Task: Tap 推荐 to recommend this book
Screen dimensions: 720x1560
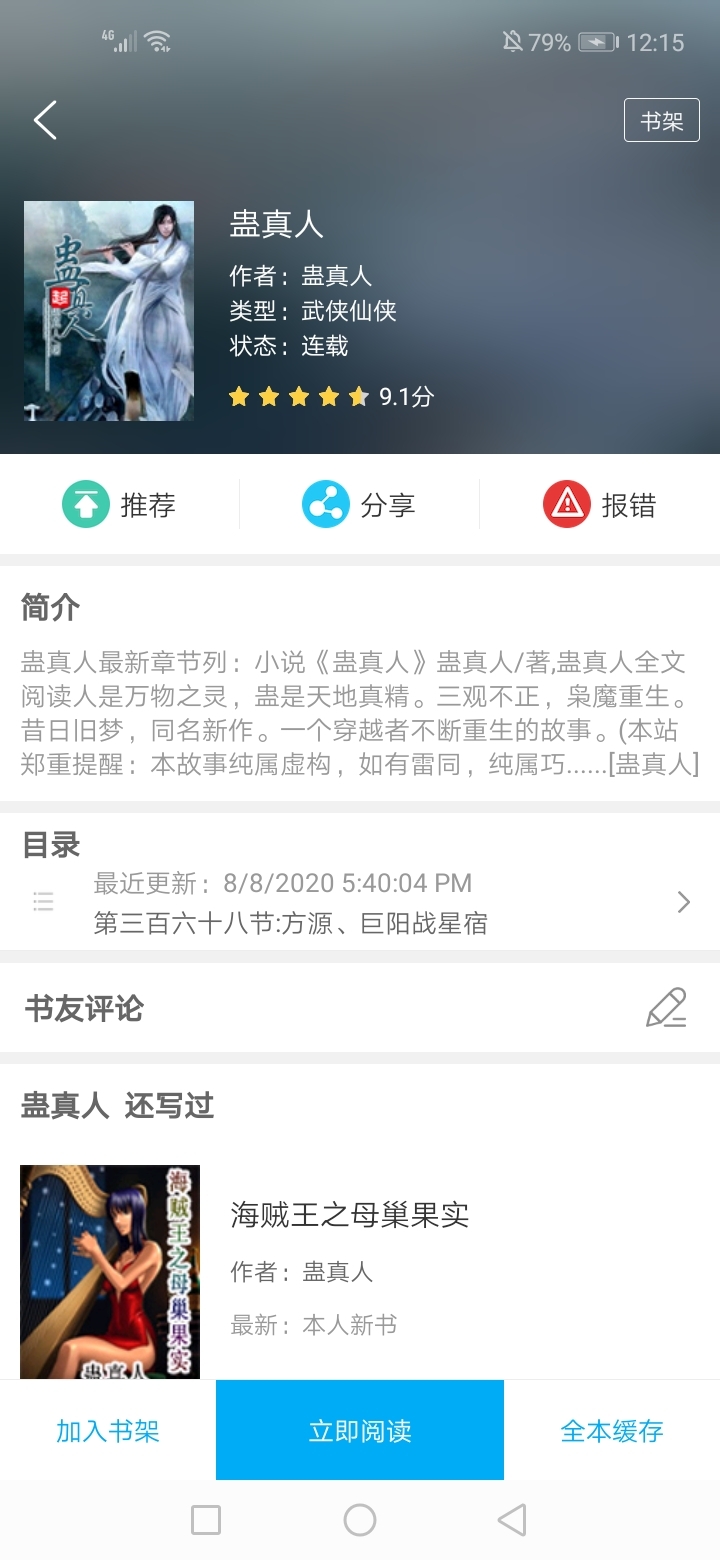Action: [x=119, y=505]
